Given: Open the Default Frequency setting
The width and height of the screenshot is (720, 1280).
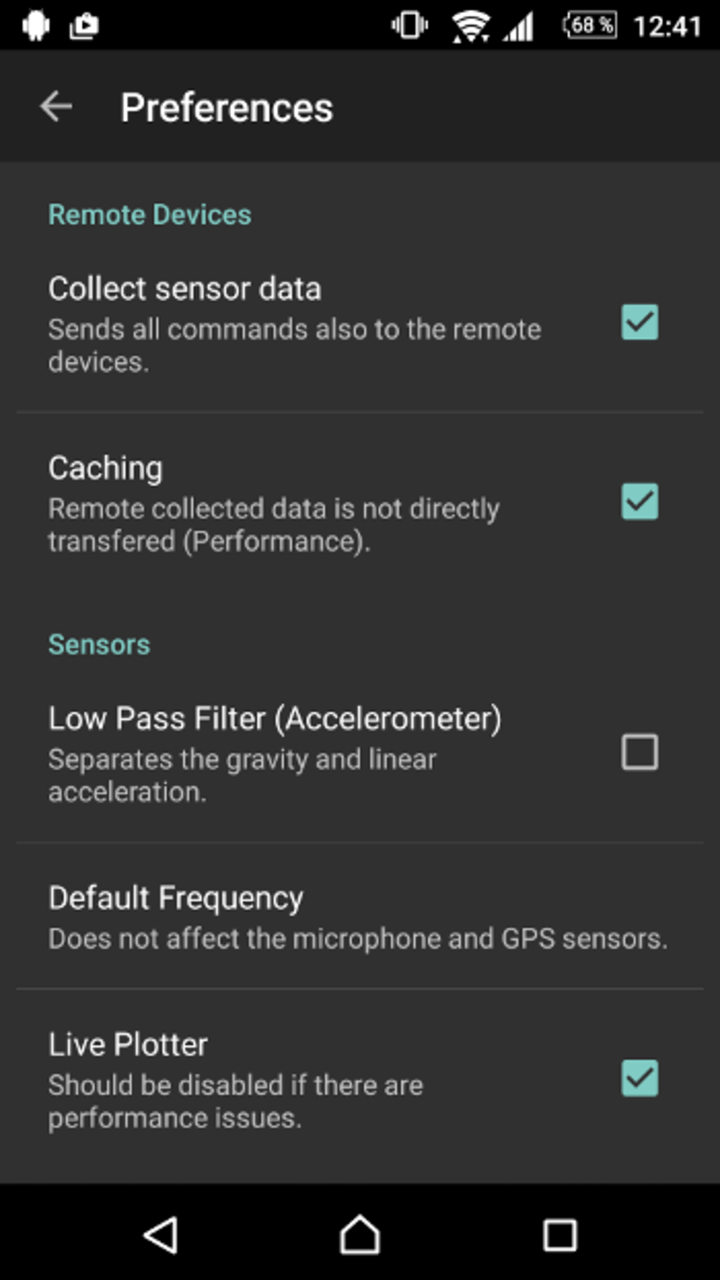Looking at the screenshot, I should (360, 916).
